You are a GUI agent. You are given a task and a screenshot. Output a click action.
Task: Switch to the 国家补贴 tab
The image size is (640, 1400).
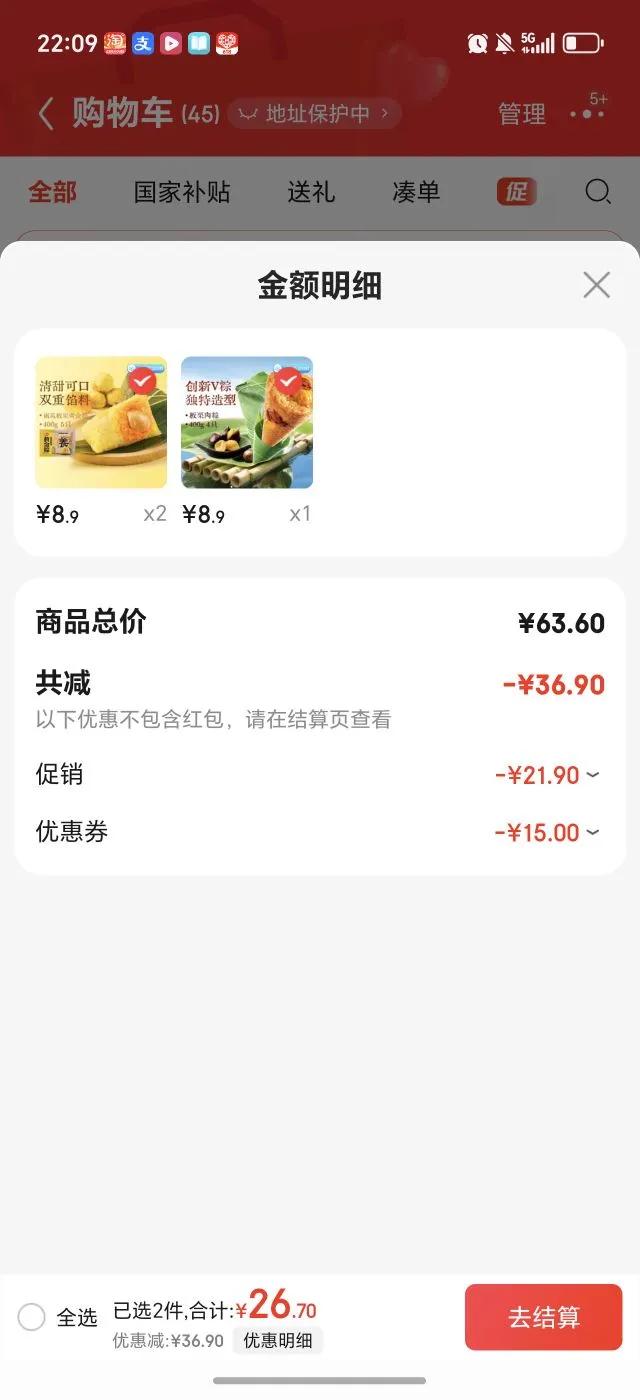pyautogui.click(x=182, y=192)
